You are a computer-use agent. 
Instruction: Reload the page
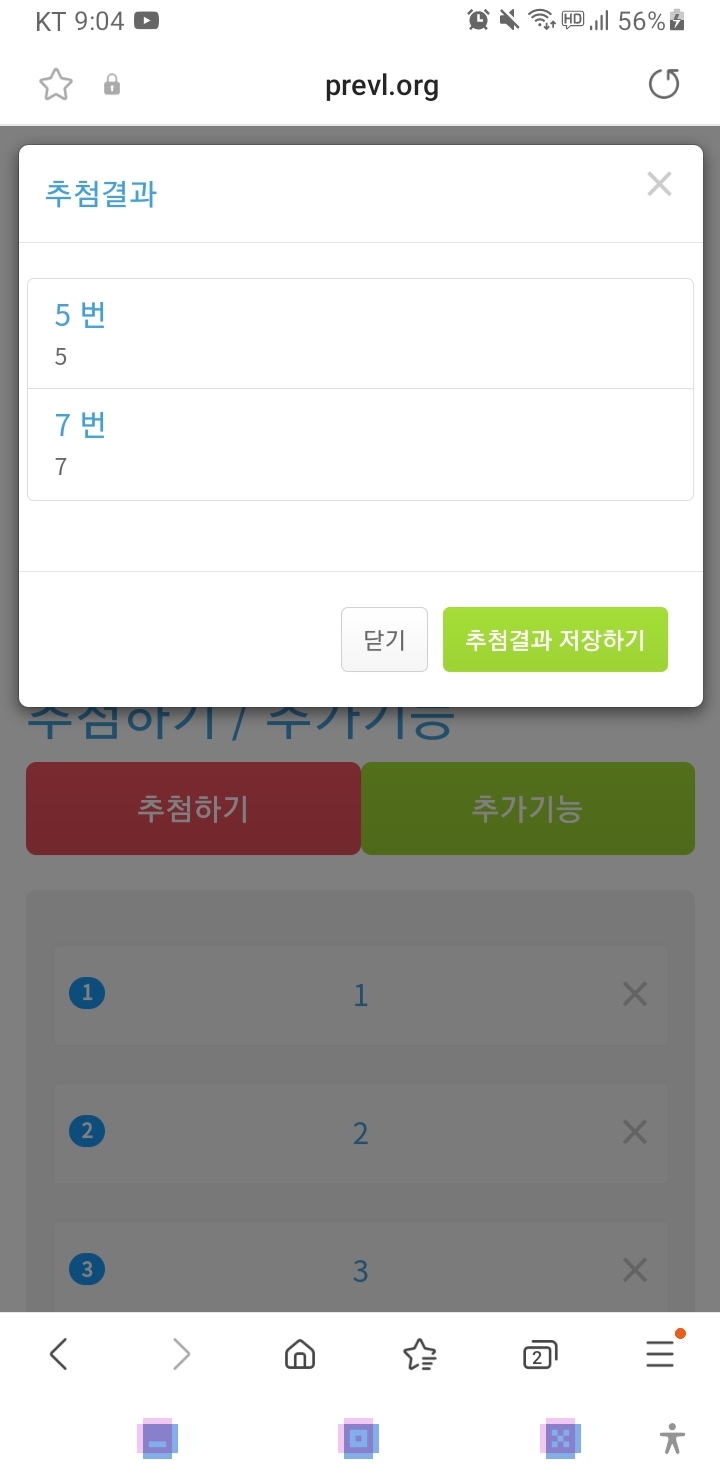(664, 85)
